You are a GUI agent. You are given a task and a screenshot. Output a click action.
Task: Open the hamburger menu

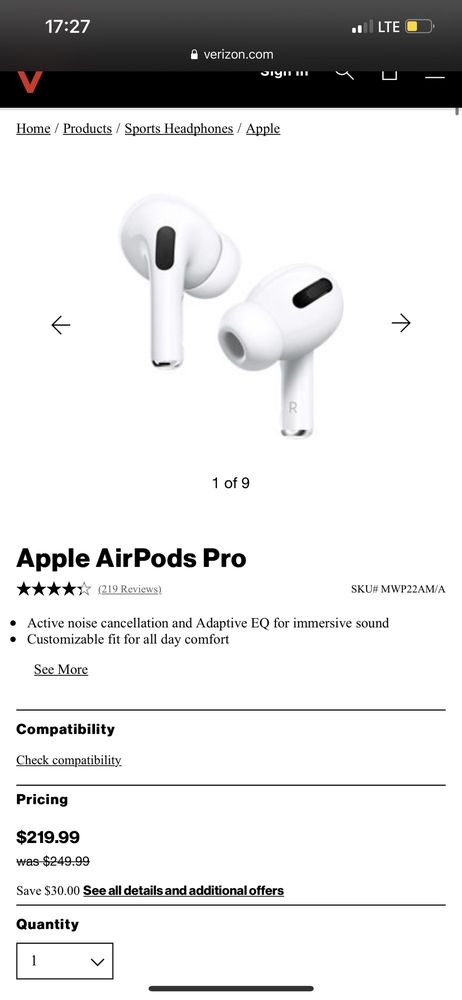pos(435,75)
